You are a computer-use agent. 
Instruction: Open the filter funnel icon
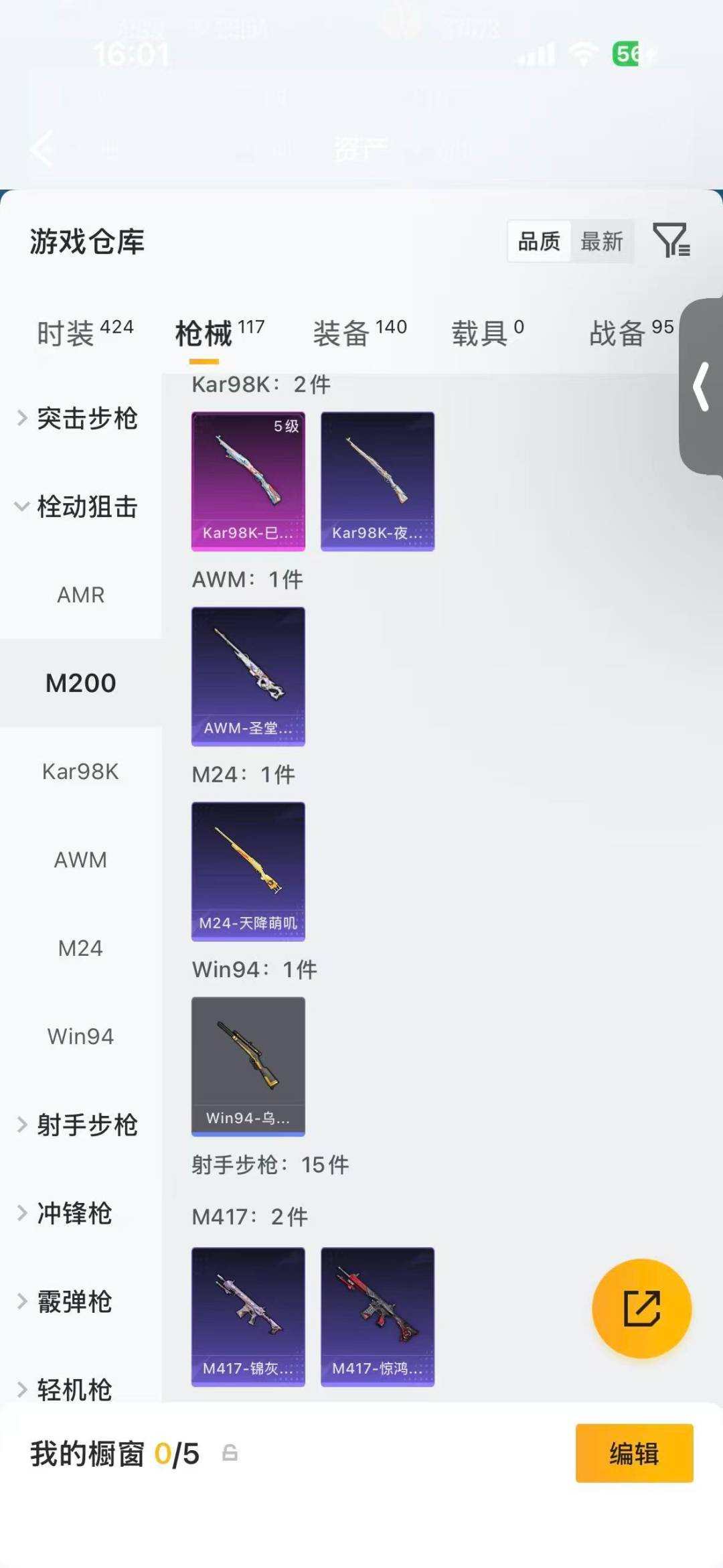point(671,240)
